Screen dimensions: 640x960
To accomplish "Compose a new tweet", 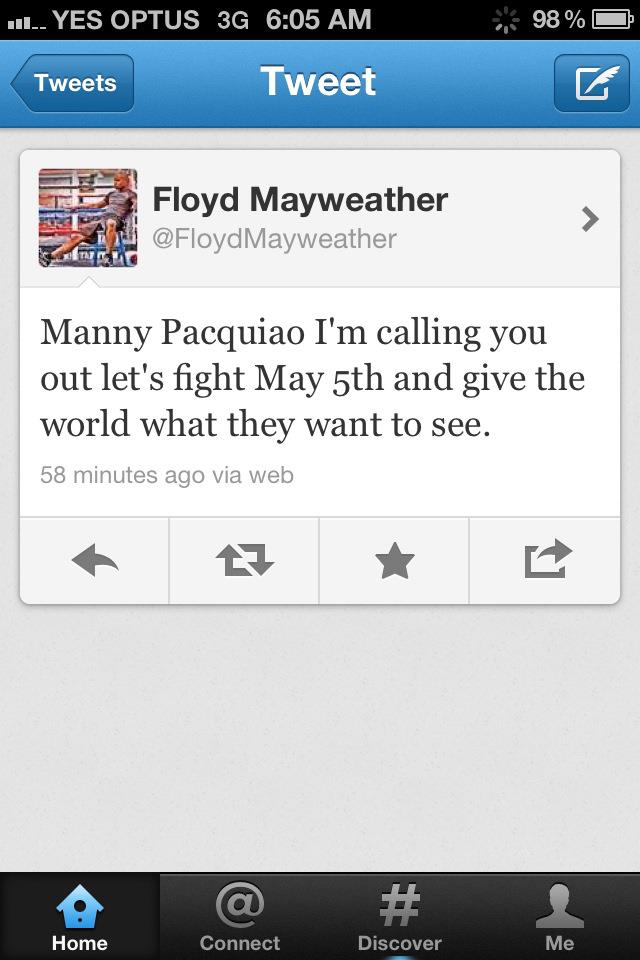I will pos(589,84).
